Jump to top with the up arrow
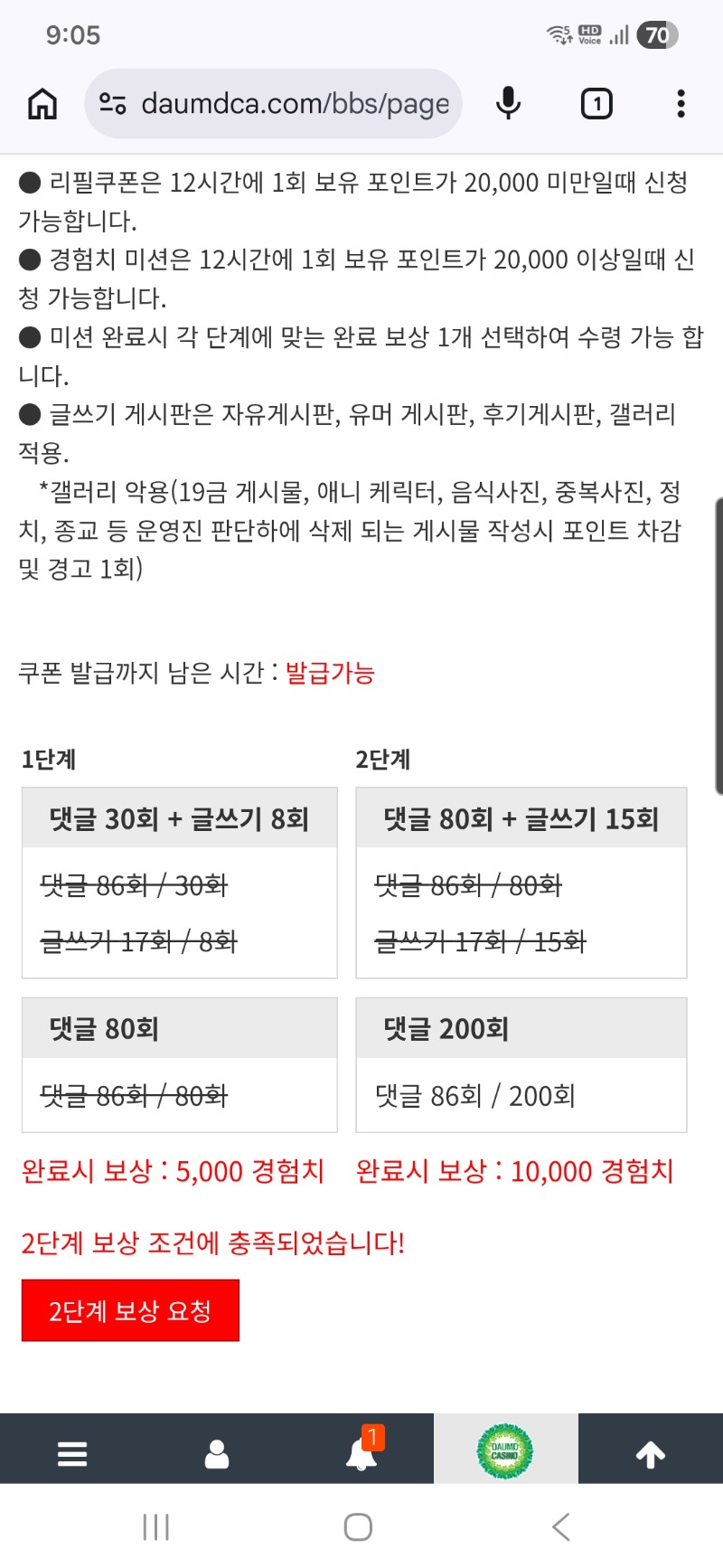Screen dimensions: 723x1568 click(651, 1454)
